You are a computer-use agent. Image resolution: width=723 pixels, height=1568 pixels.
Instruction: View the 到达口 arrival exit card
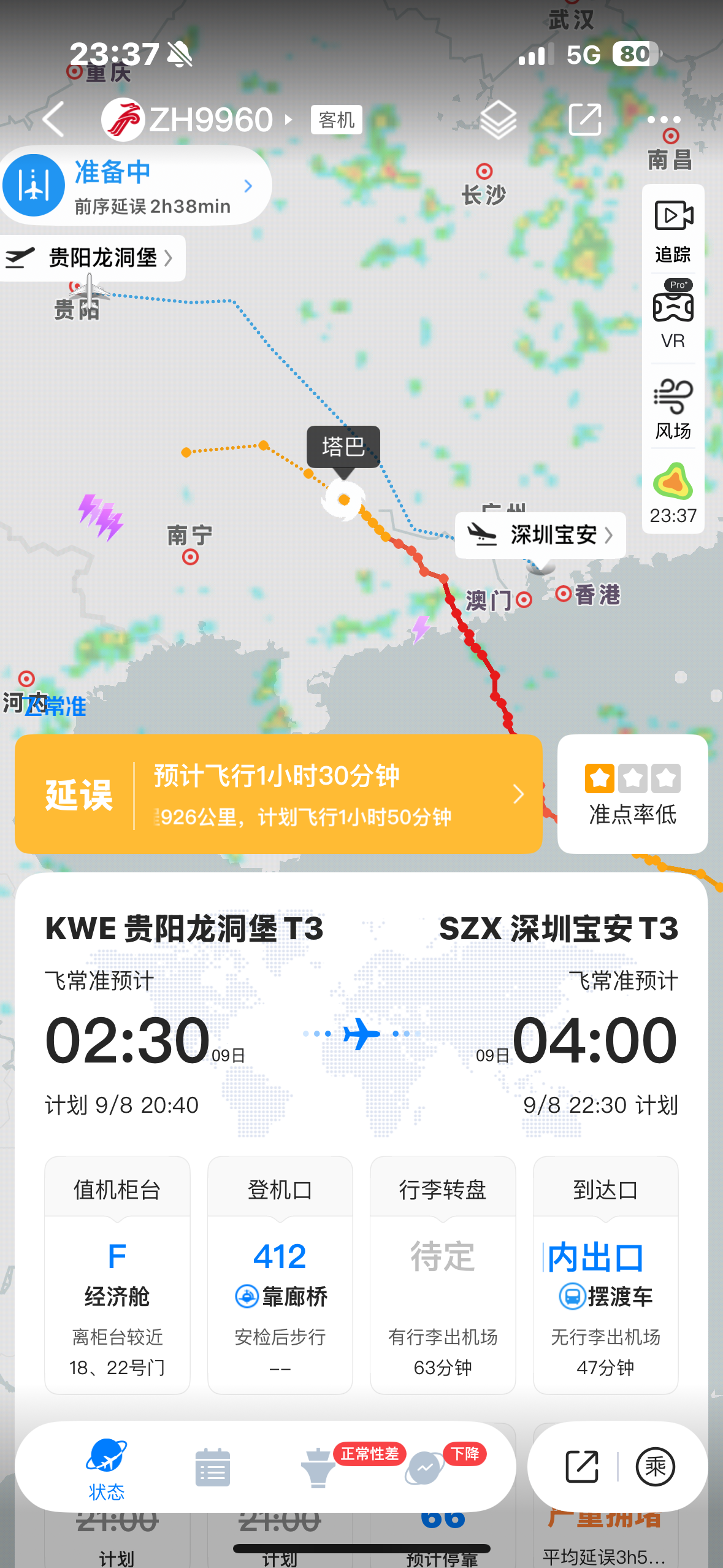click(x=605, y=1275)
